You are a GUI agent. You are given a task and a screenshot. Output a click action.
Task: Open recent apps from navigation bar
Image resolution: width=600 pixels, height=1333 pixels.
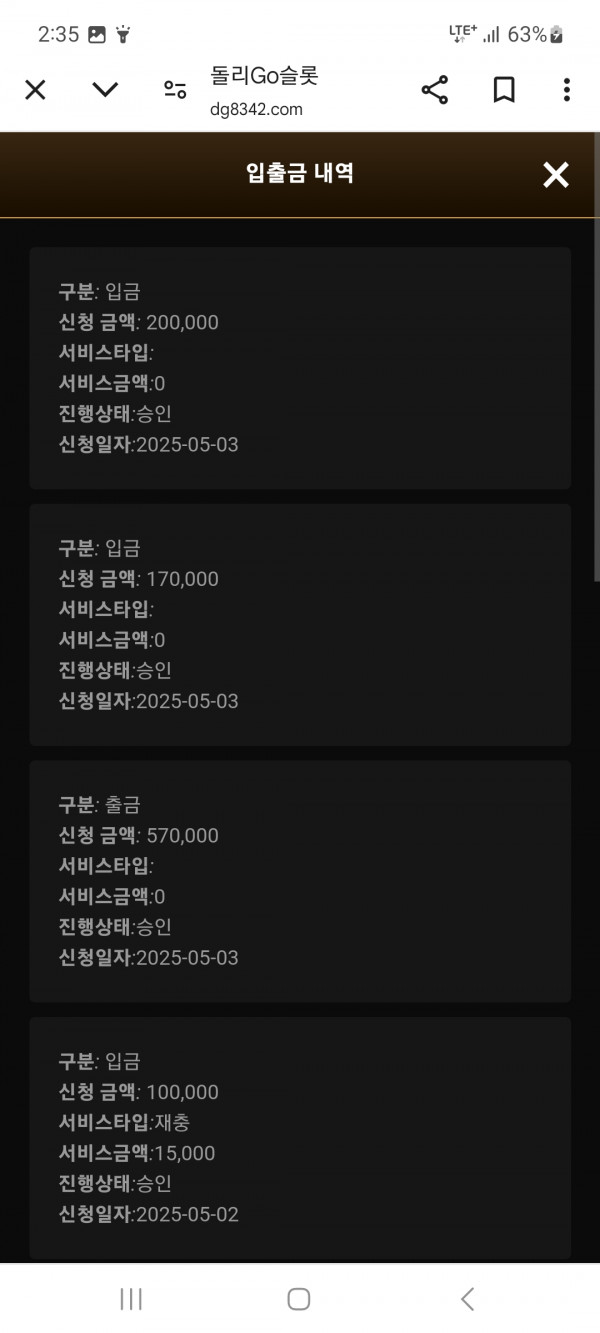(x=131, y=1299)
